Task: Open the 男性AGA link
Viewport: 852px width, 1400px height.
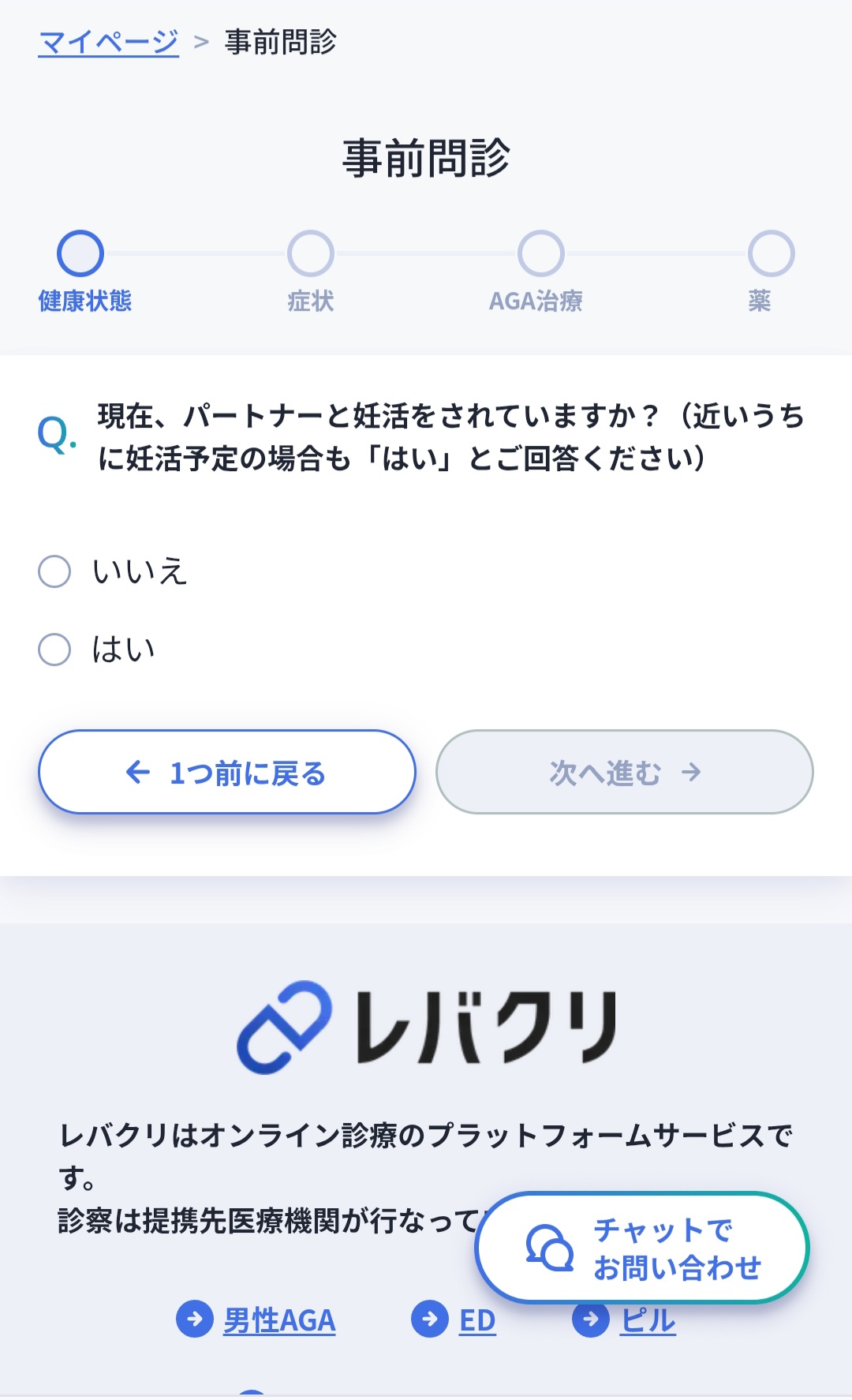Action: 278,1320
